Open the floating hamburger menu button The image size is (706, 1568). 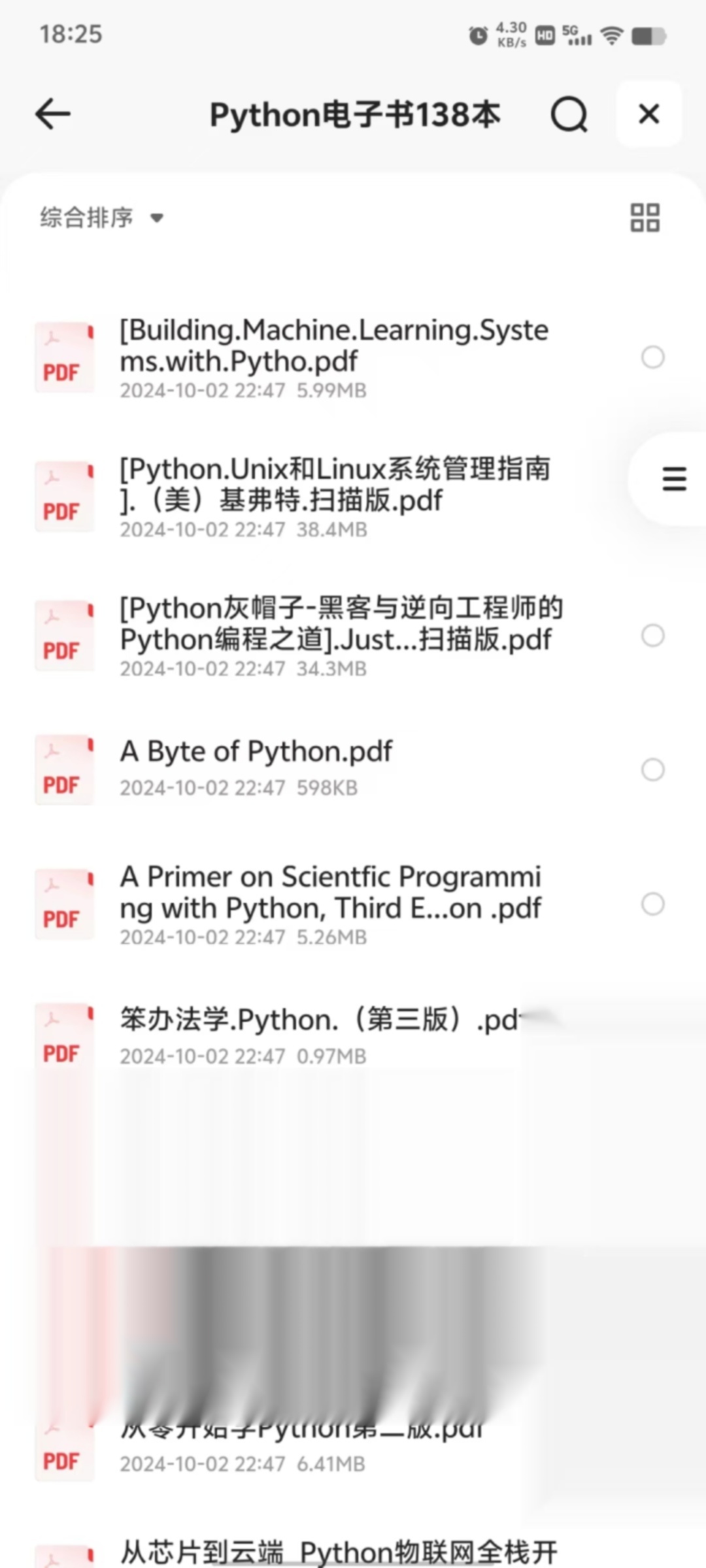coord(674,479)
